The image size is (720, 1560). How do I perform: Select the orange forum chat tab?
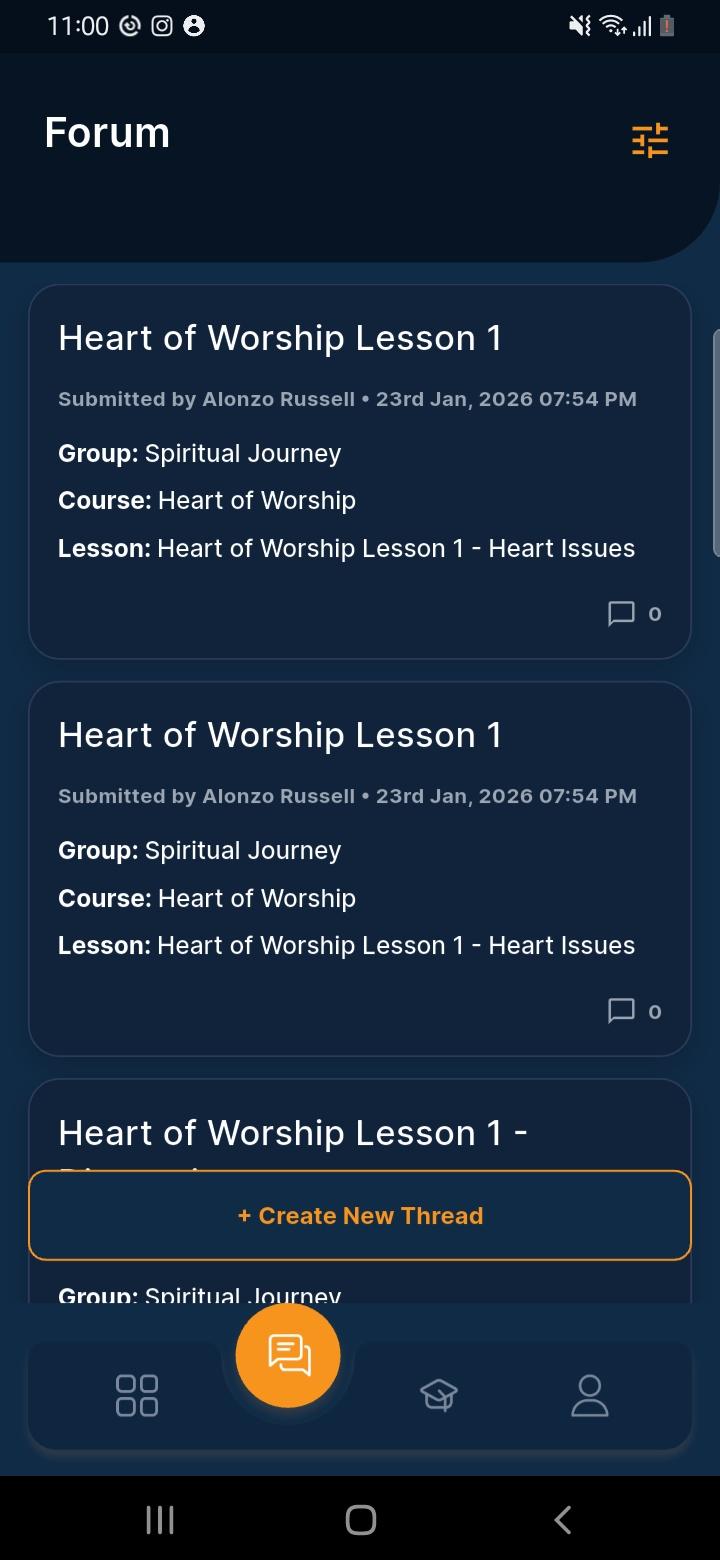click(x=288, y=1356)
